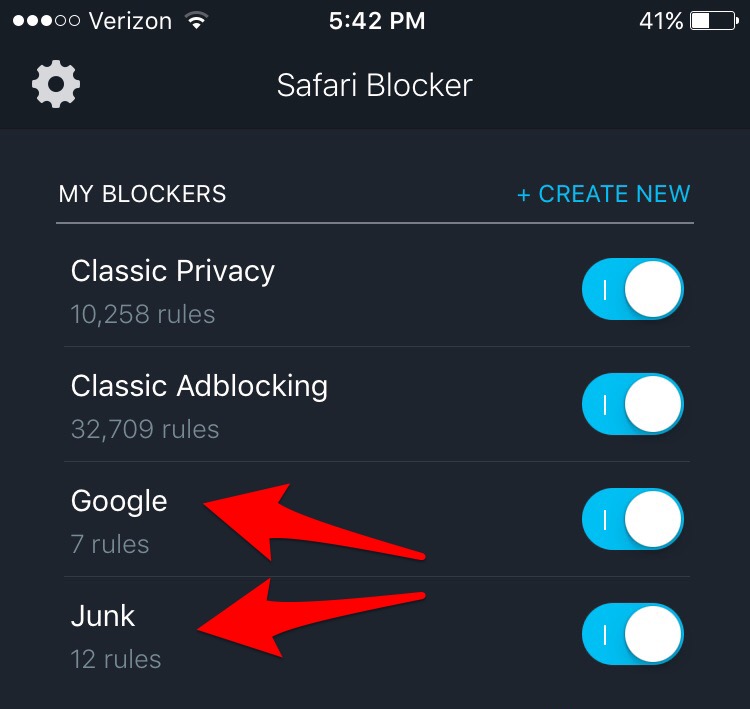Switch off the Junk blocker
This screenshot has width=750, height=709.
[633, 635]
